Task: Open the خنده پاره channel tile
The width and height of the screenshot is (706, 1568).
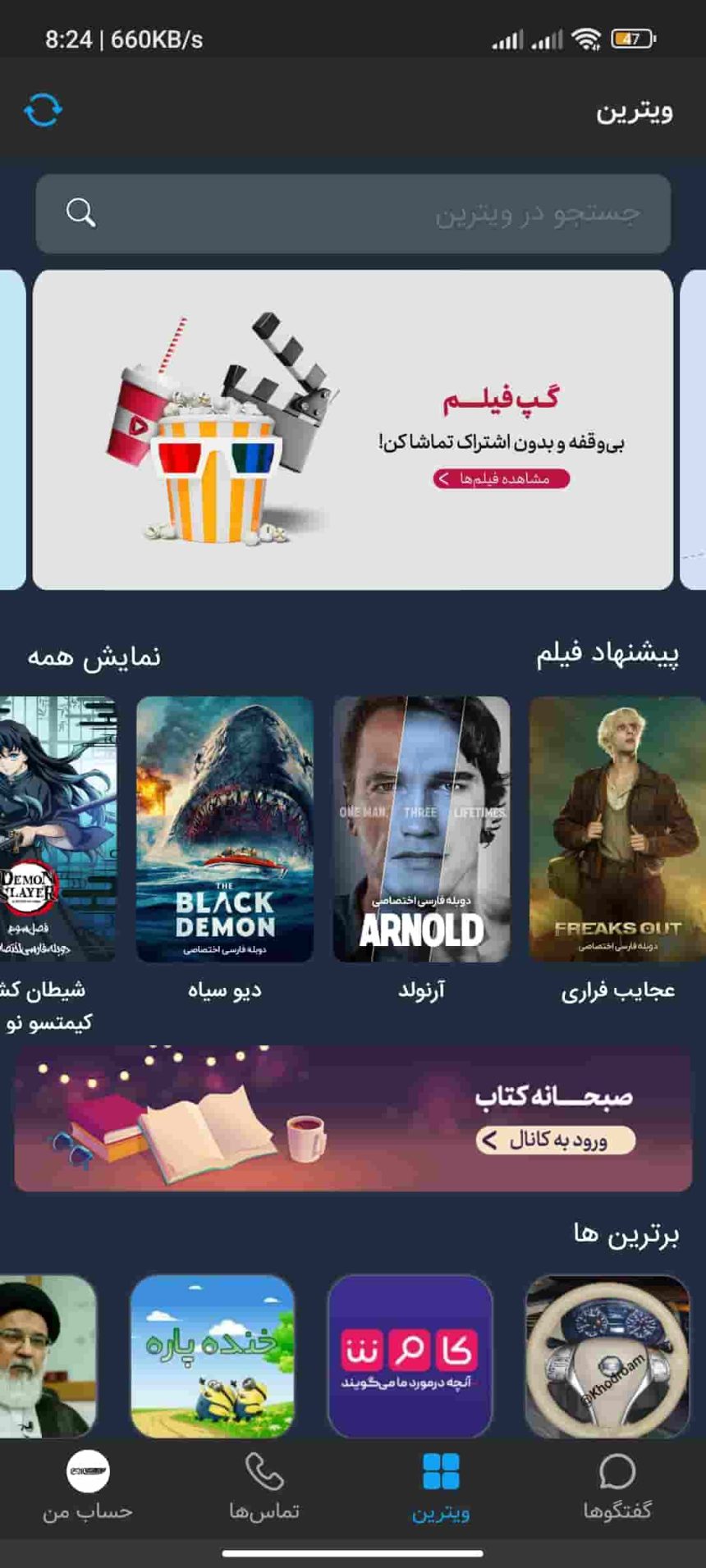Action: pyautogui.click(x=213, y=1356)
